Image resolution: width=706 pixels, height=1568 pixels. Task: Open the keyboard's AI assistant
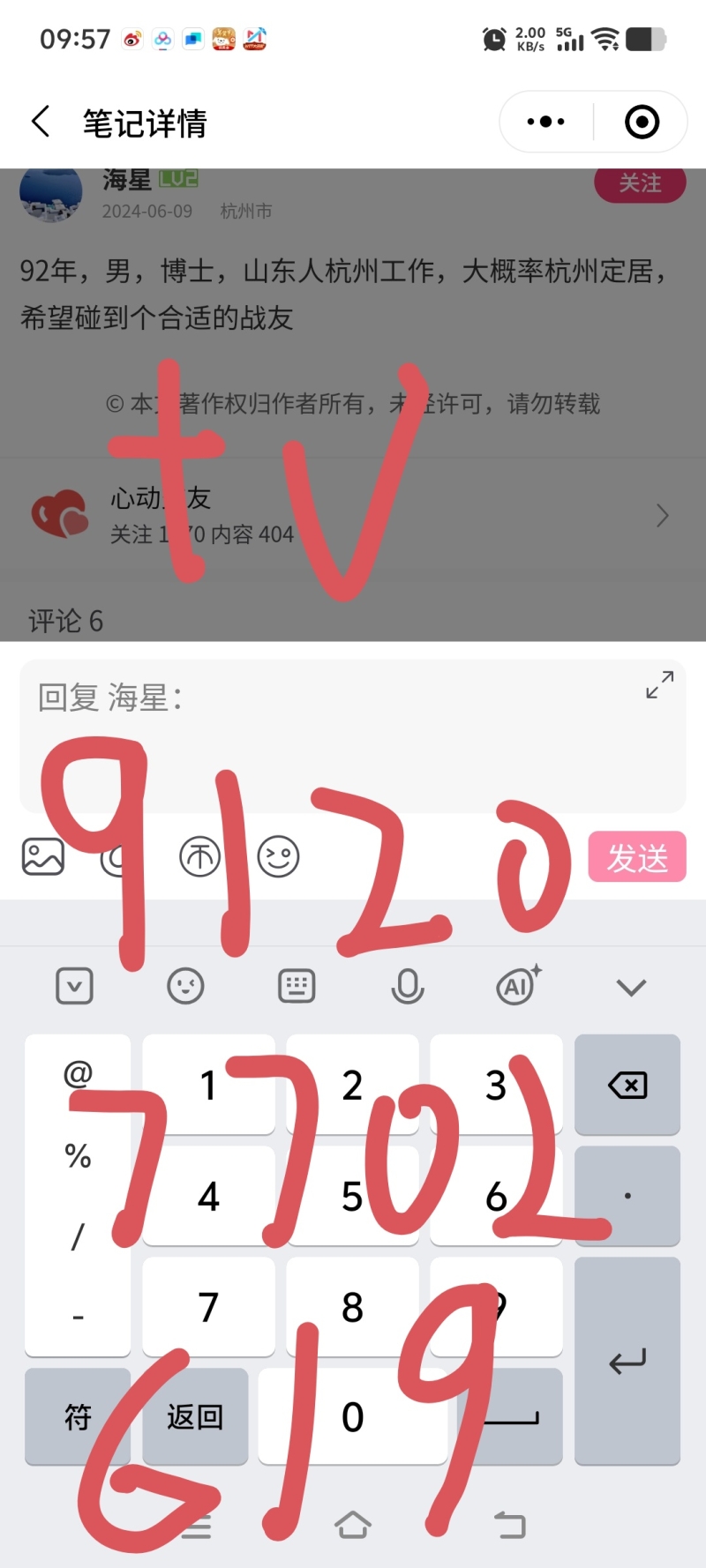[518, 985]
